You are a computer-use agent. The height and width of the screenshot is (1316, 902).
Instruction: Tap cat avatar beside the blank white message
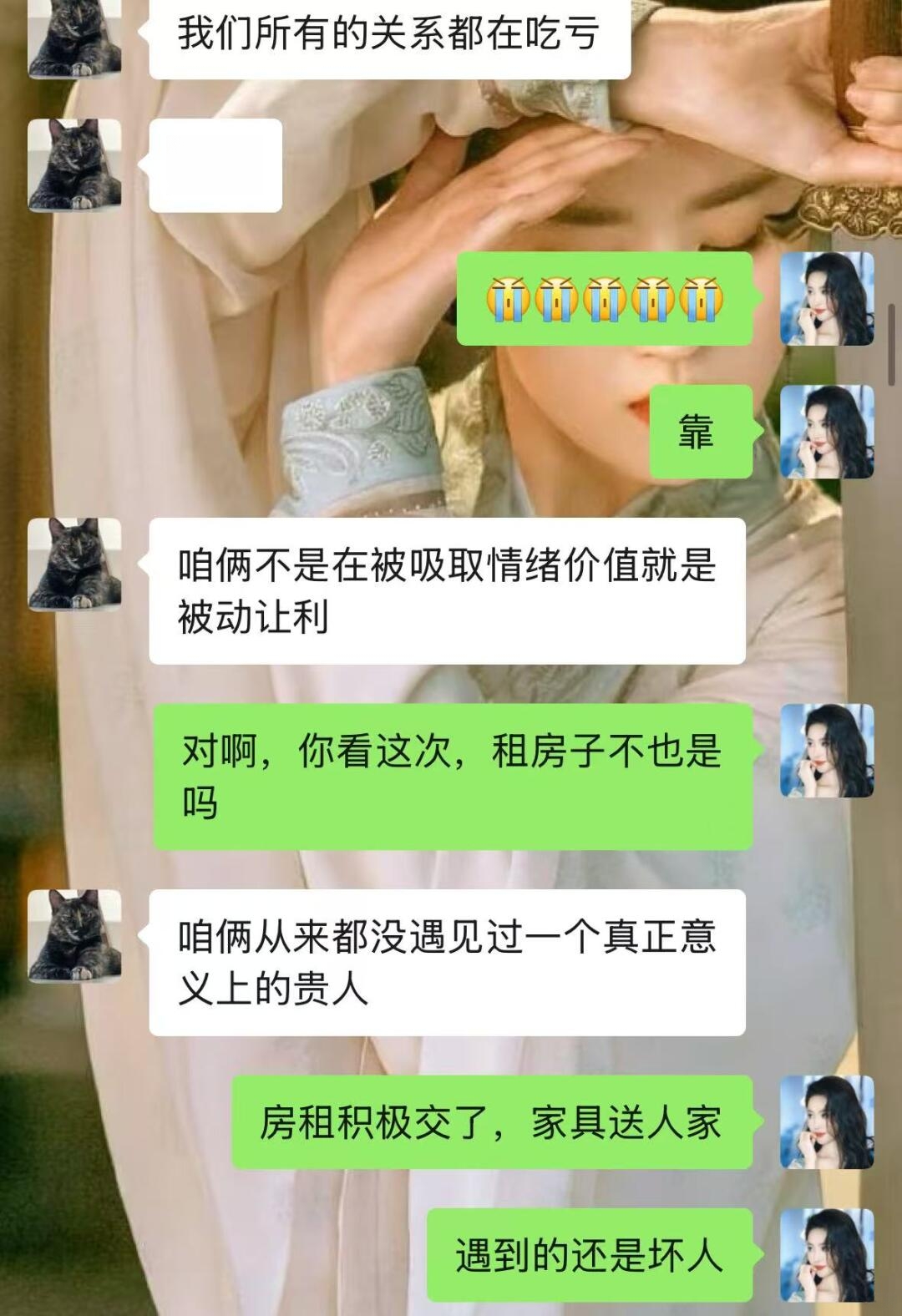click(74, 165)
